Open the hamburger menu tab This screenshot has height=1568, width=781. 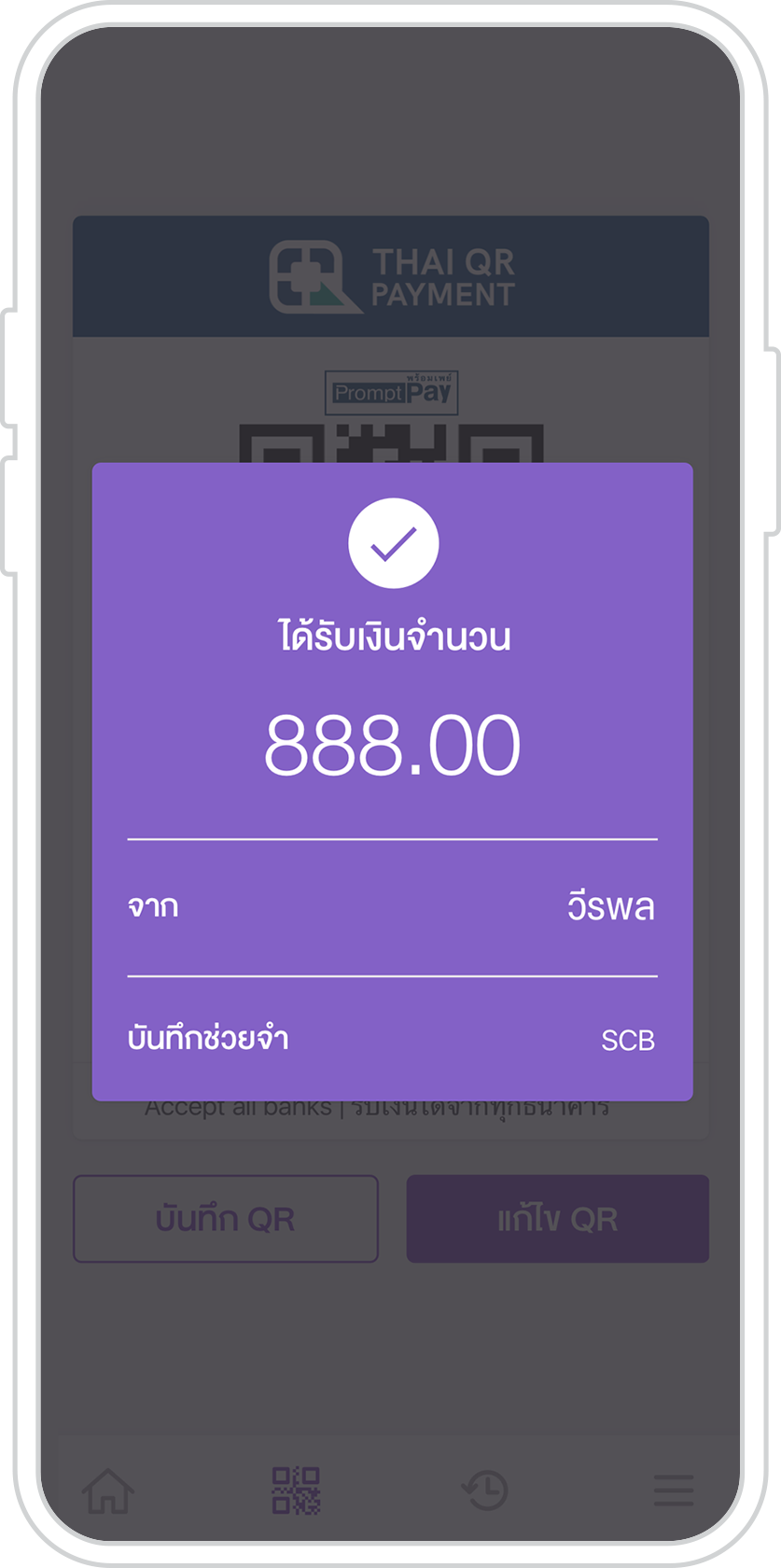(673, 1491)
